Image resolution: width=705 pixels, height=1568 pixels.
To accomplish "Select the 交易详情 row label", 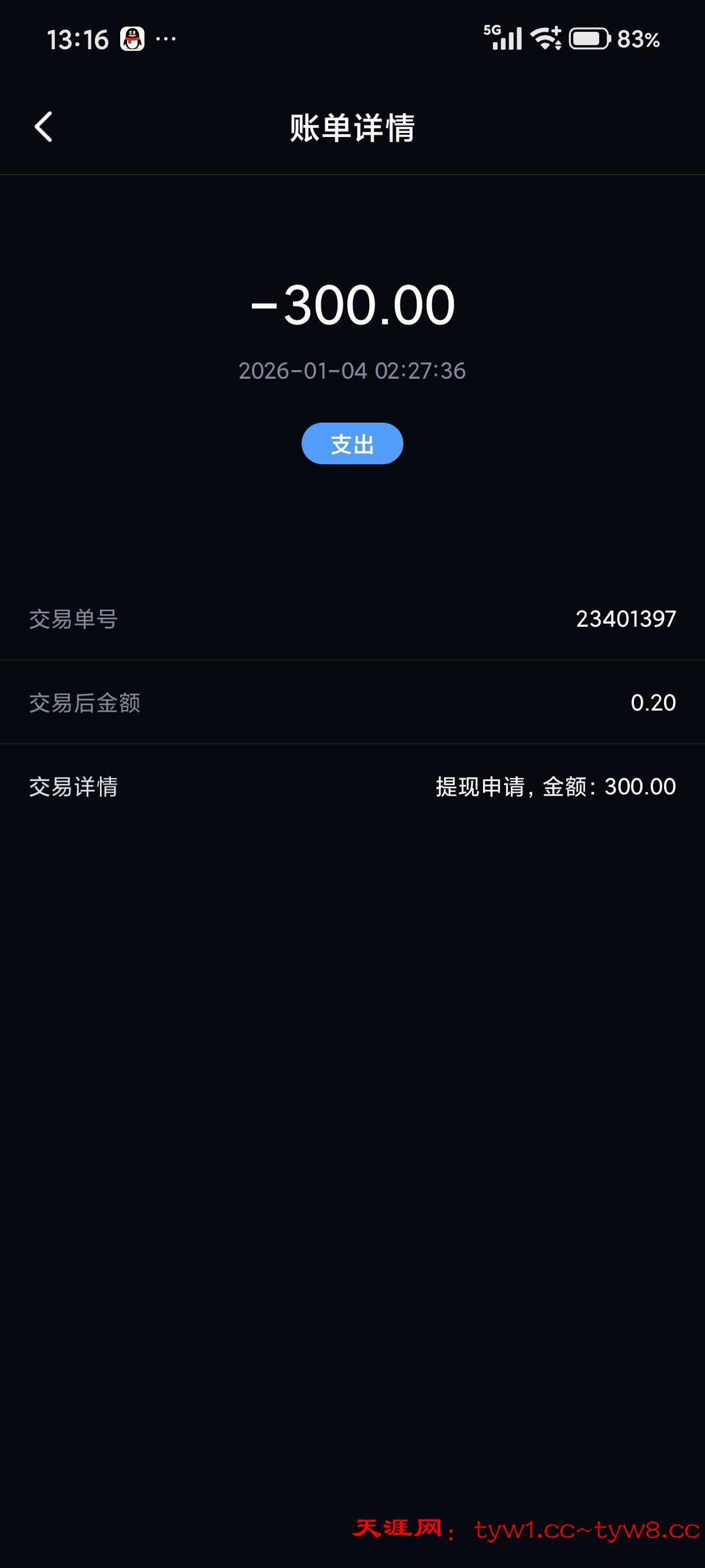I will 73,786.
